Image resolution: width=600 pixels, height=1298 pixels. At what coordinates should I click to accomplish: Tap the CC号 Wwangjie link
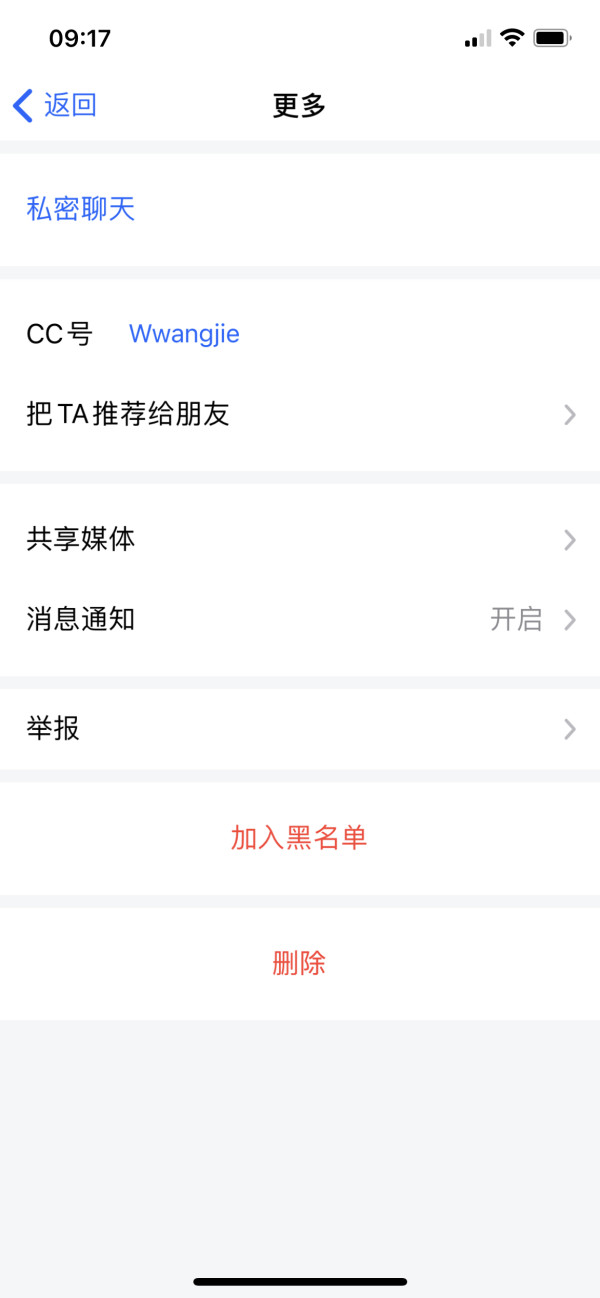pos(184,334)
